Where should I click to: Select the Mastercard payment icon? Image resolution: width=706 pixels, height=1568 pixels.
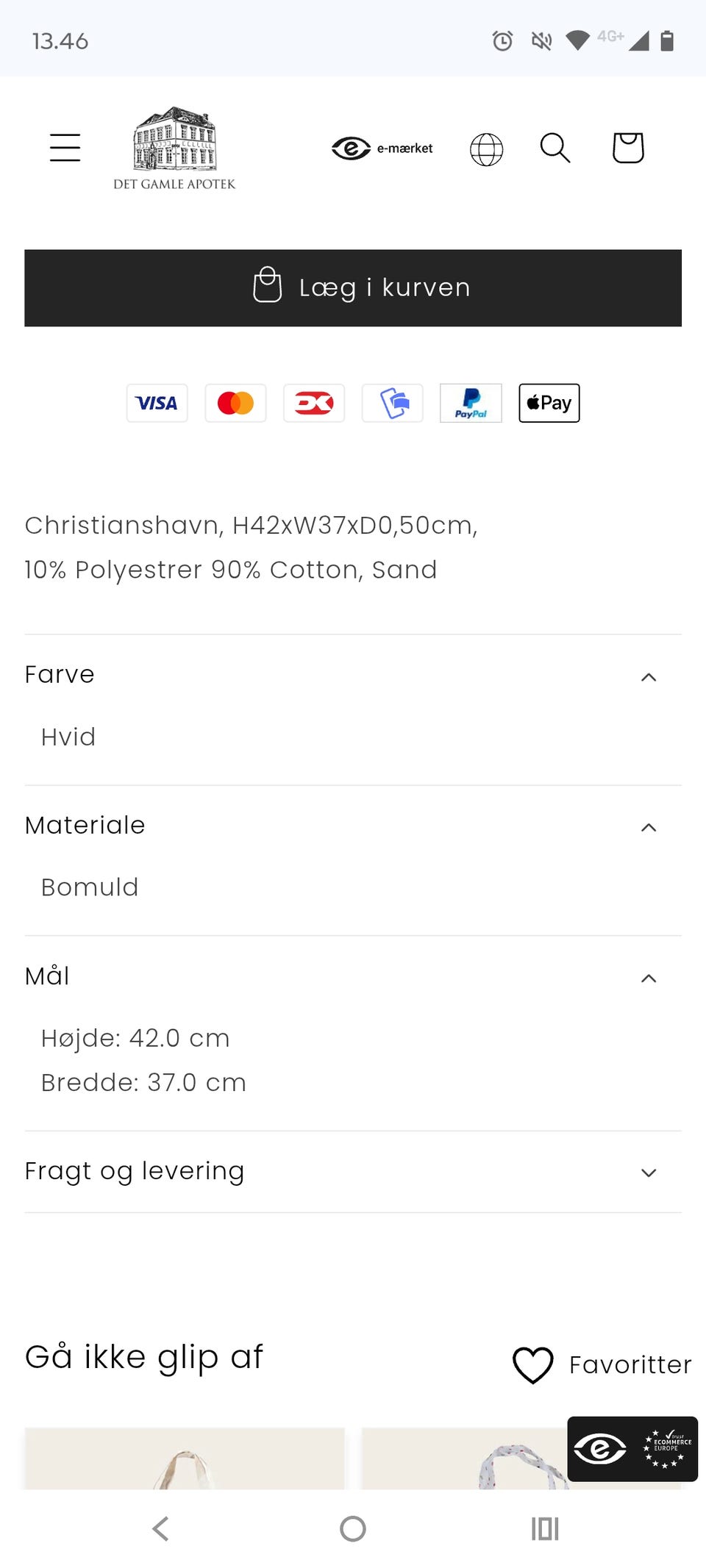tap(235, 403)
